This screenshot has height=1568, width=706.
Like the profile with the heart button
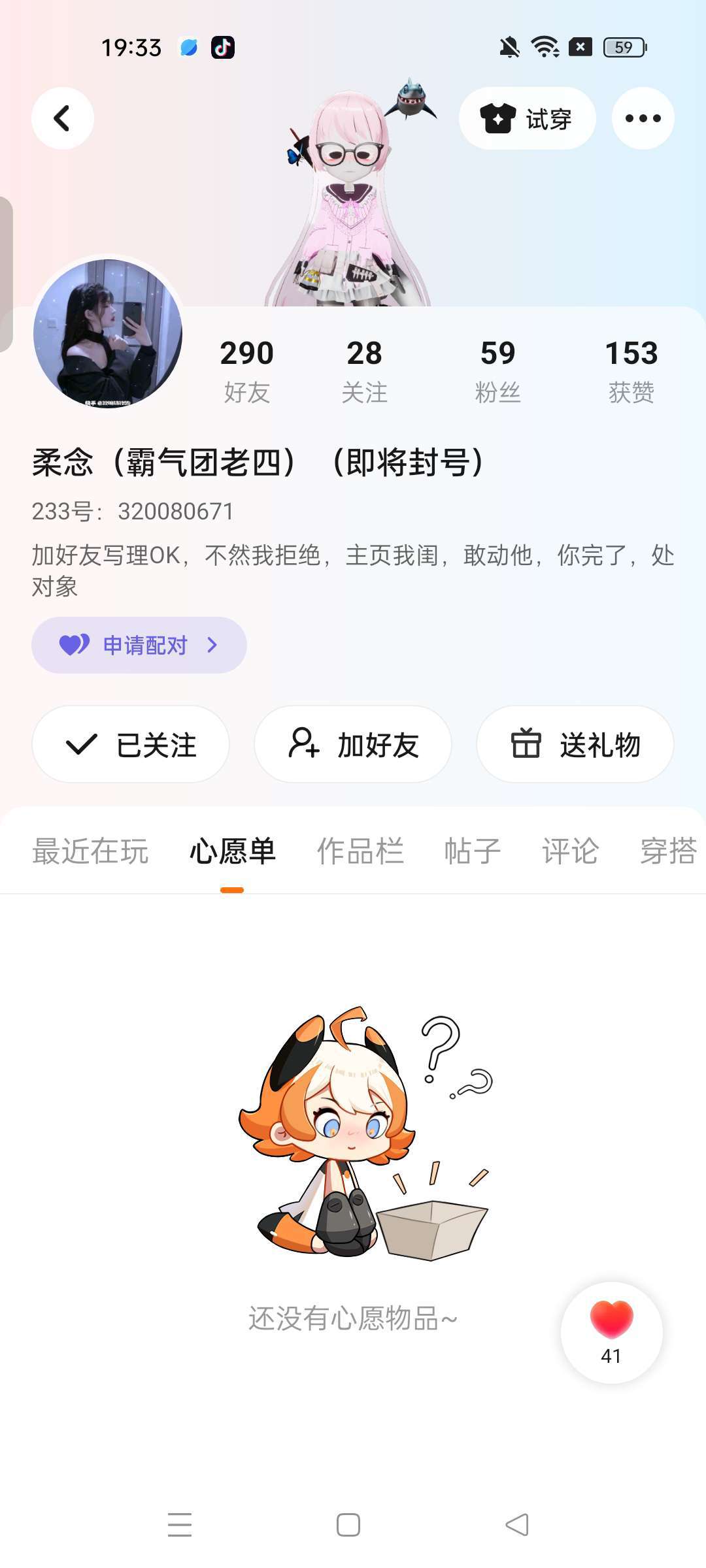(x=611, y=1332)
